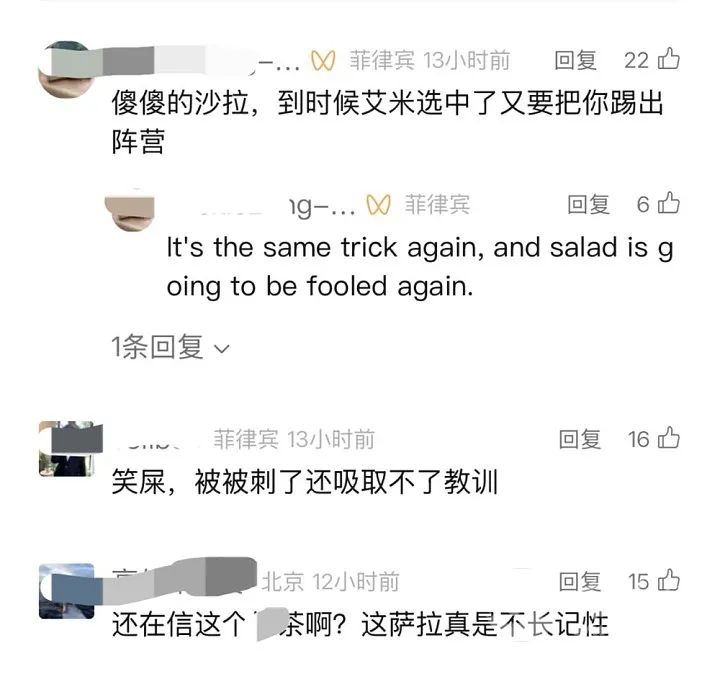The width and height of the screenshot is (720, 679).
Task: Open avatar of the 傻傻的沙拉 commenter
Action: click(x=71, y=67)
